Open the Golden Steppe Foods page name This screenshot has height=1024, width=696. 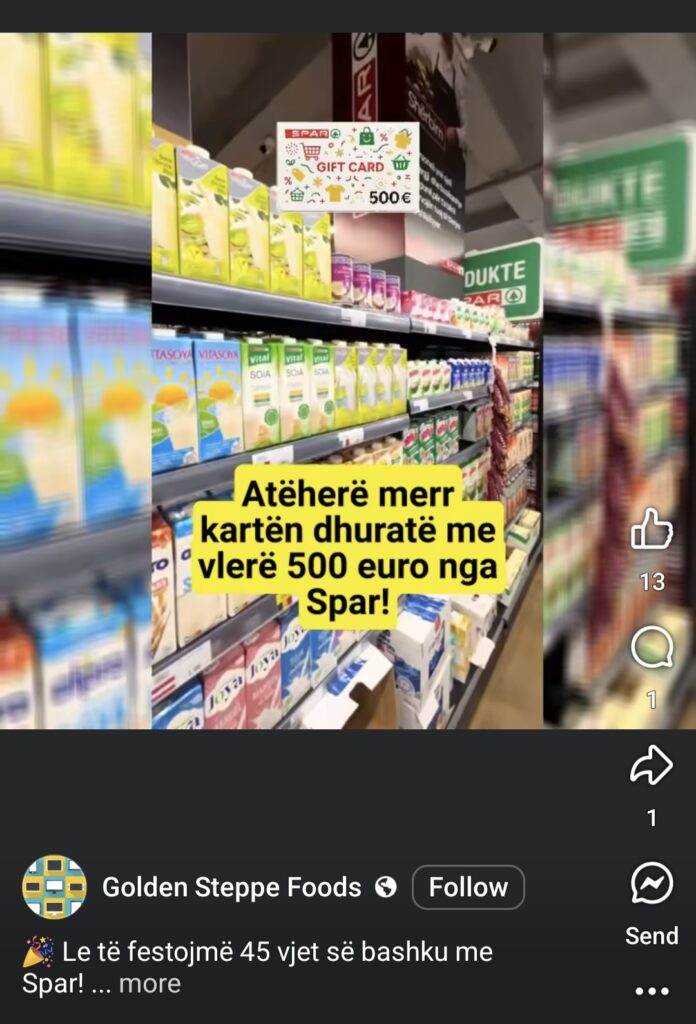(x=232, y=887)
